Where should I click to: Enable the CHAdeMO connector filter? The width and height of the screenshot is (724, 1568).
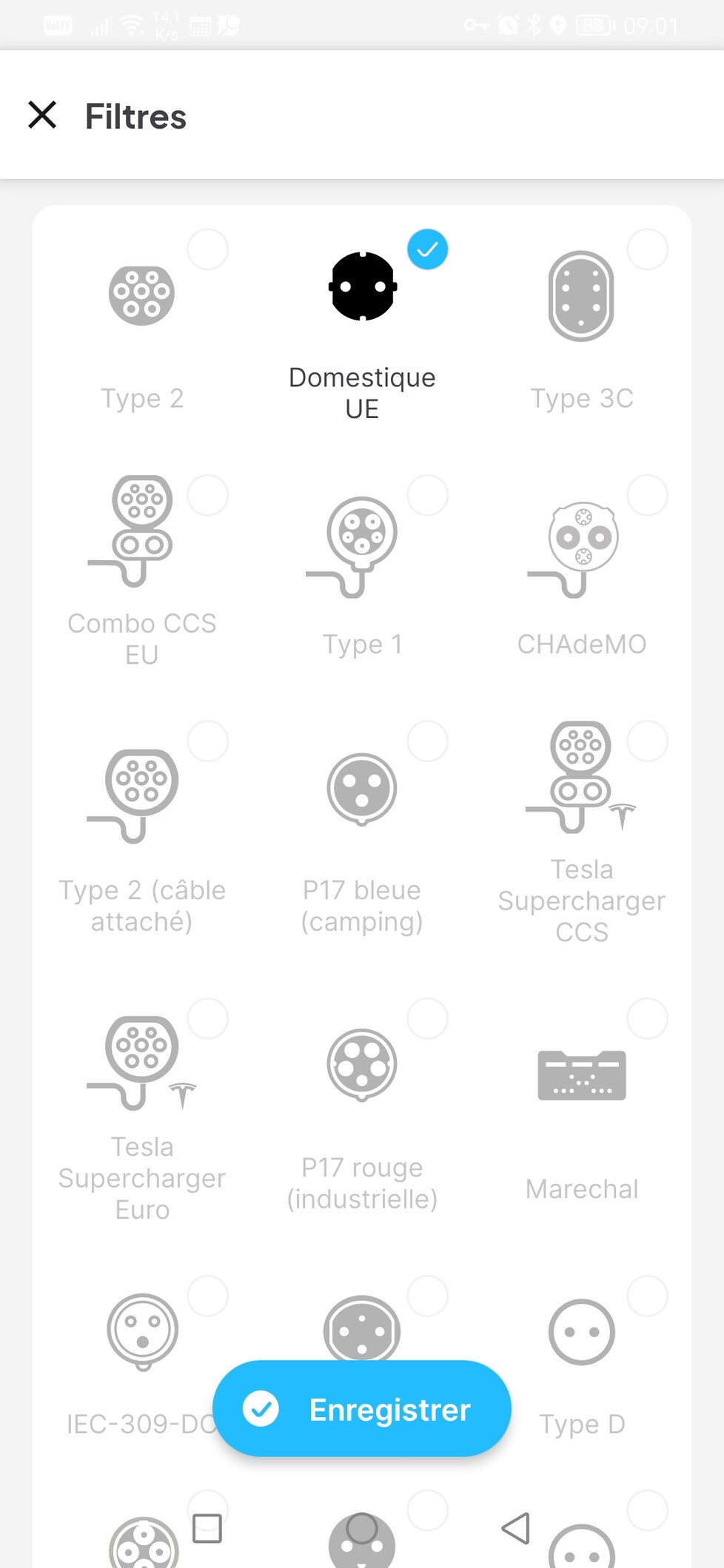point(582,571)
